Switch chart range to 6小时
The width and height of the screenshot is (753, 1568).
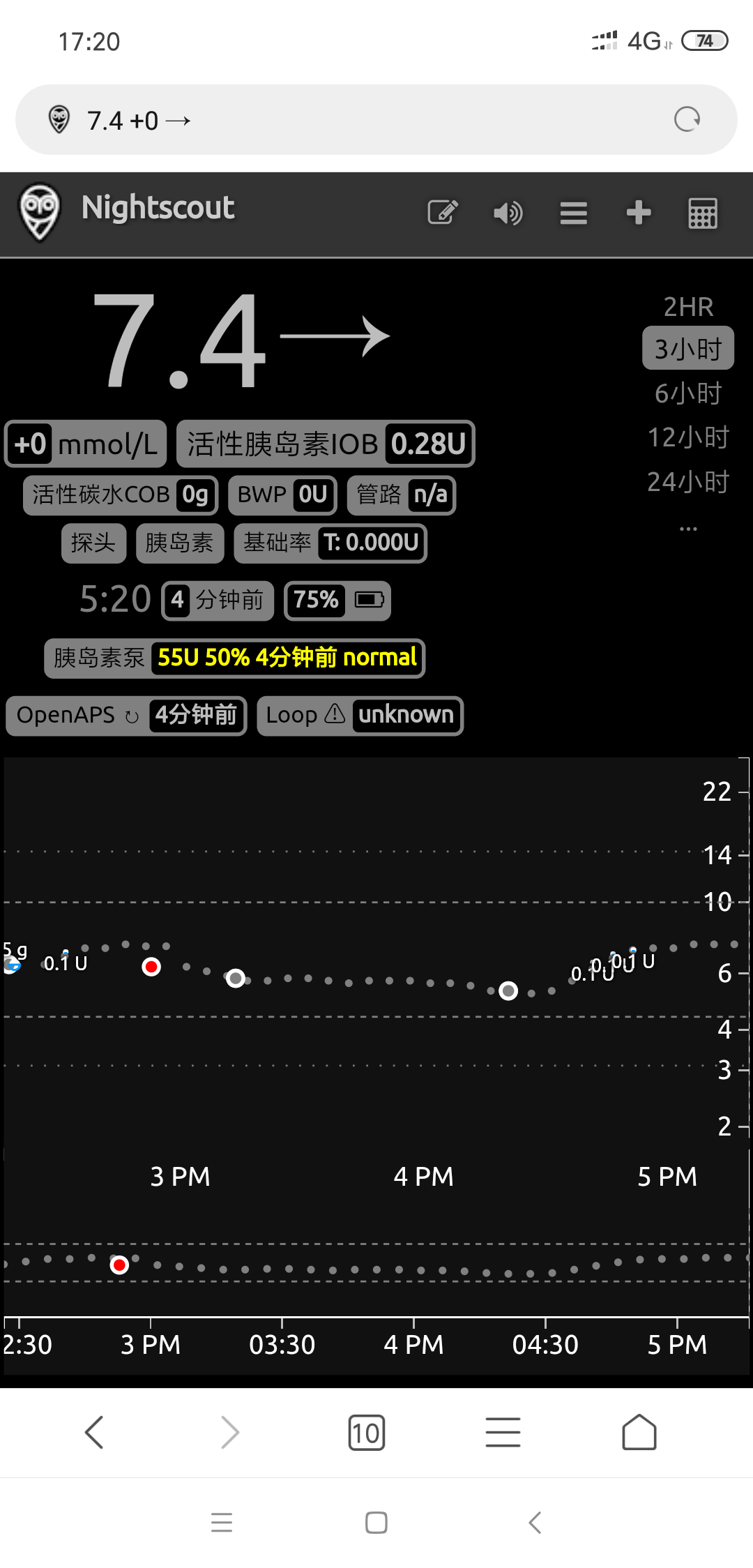688,393
